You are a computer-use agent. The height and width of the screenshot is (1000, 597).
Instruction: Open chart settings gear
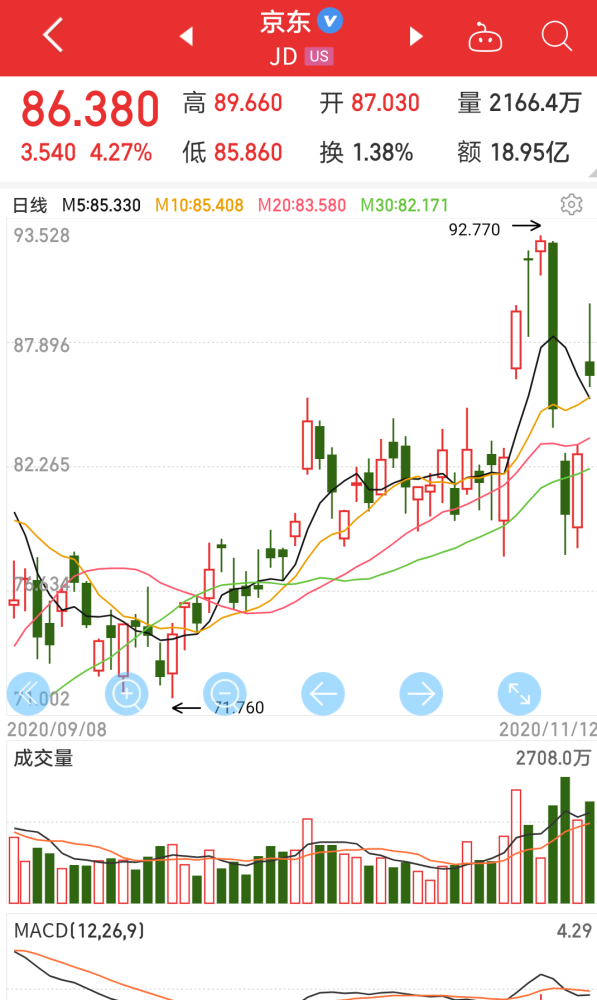571,205
